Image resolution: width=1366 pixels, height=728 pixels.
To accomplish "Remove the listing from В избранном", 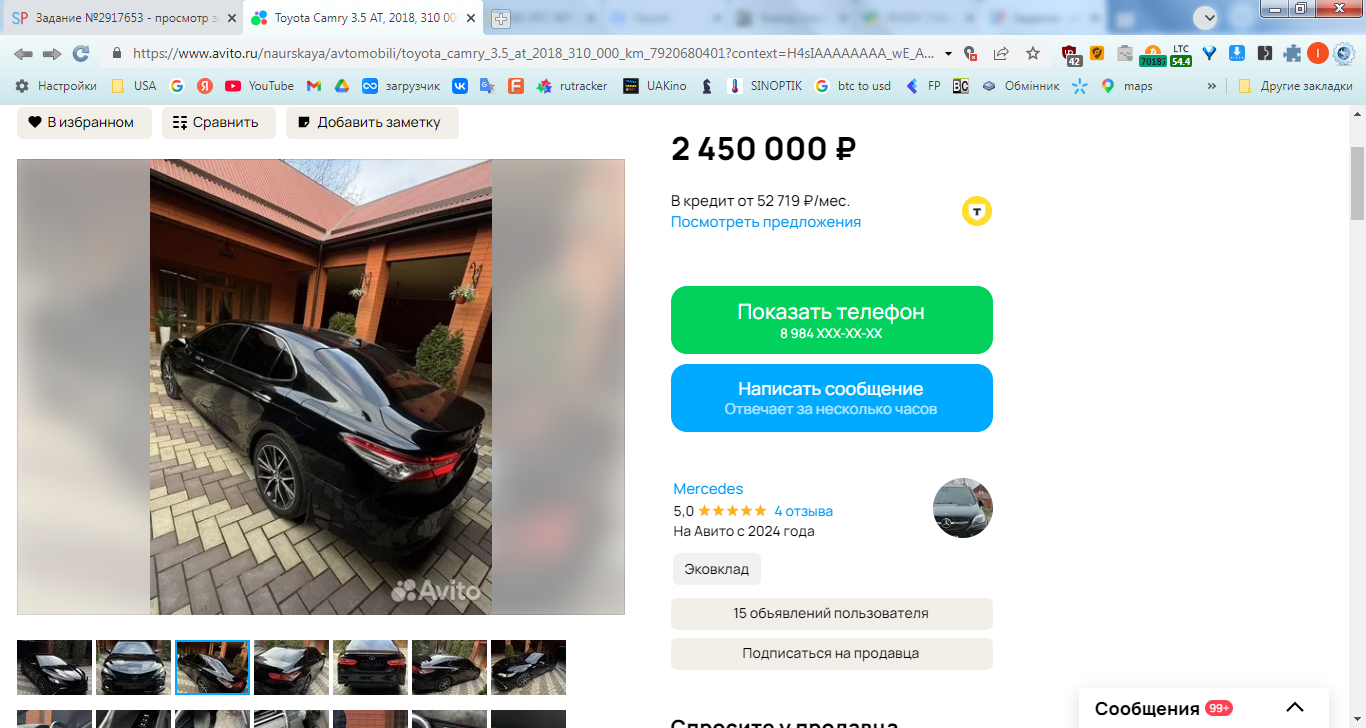I will click(84, 122).
